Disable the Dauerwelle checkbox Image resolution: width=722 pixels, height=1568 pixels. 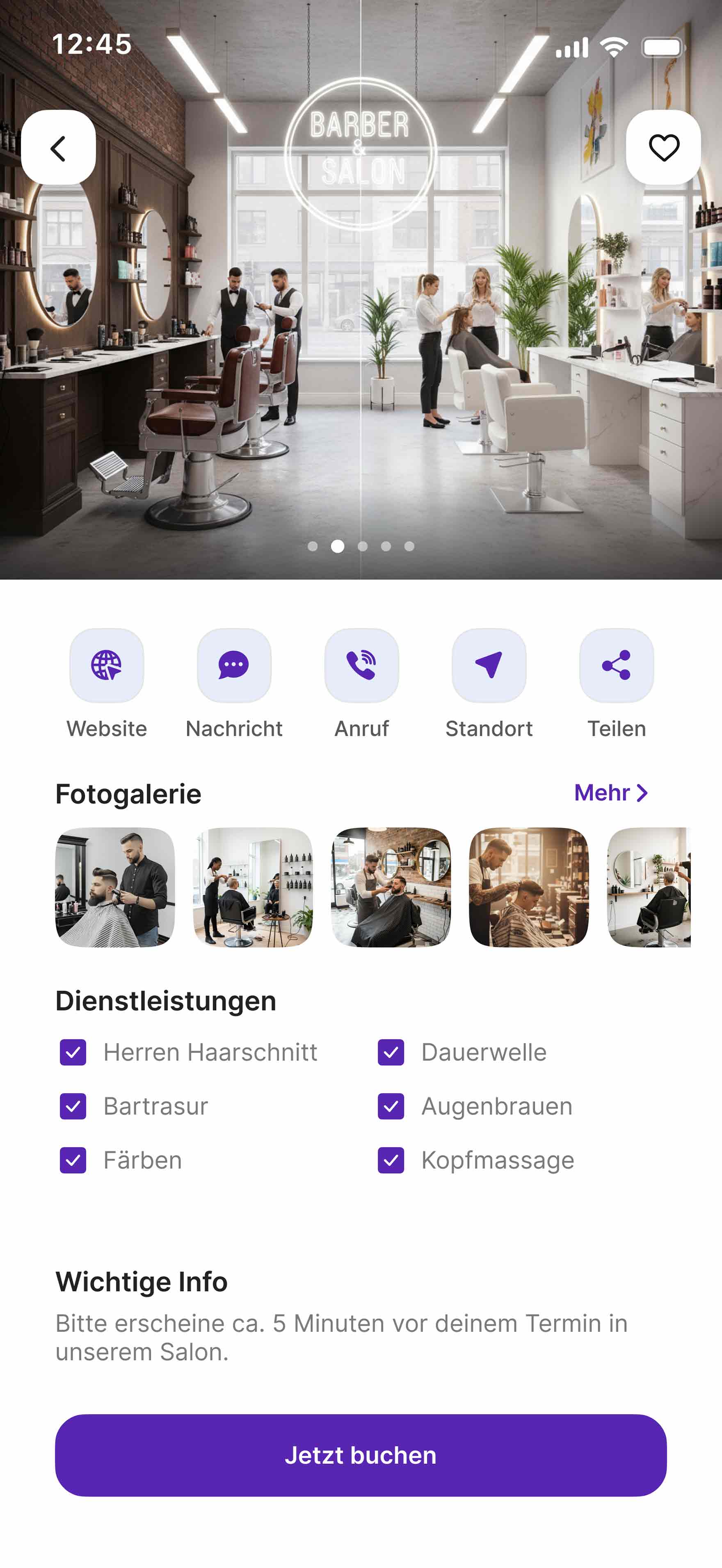[391, 1053]
